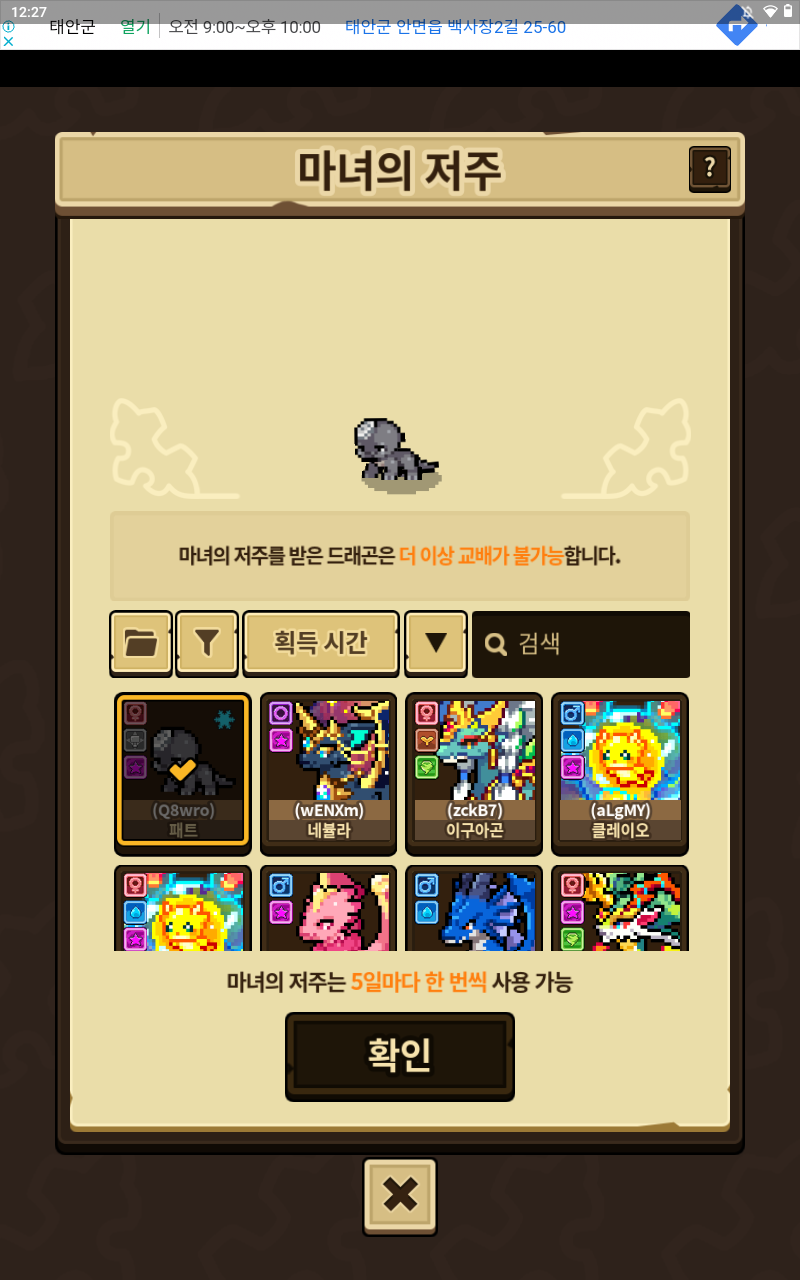Tap the 검색 search field
Image resolution: width=800 pixels, height=1280 pixels.
(581, 644)
